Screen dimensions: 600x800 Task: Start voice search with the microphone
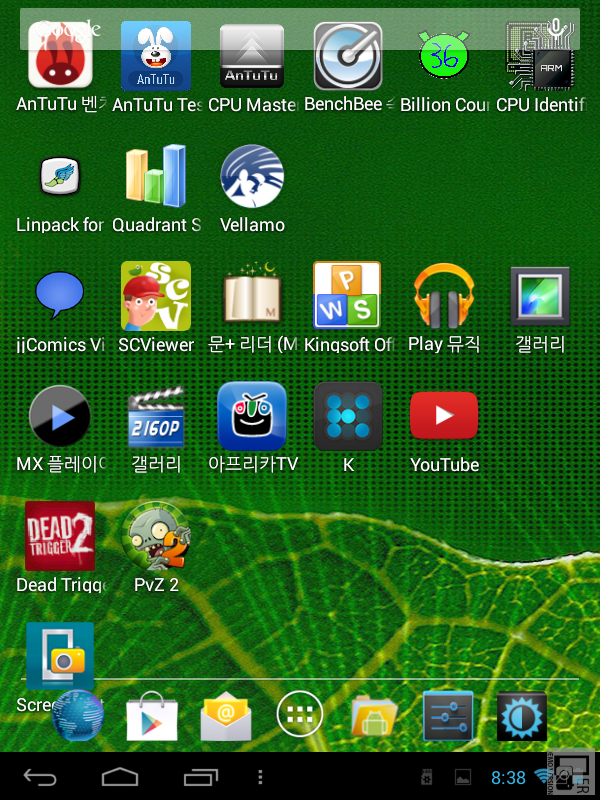pyautogui.click(x=557, y=27)
